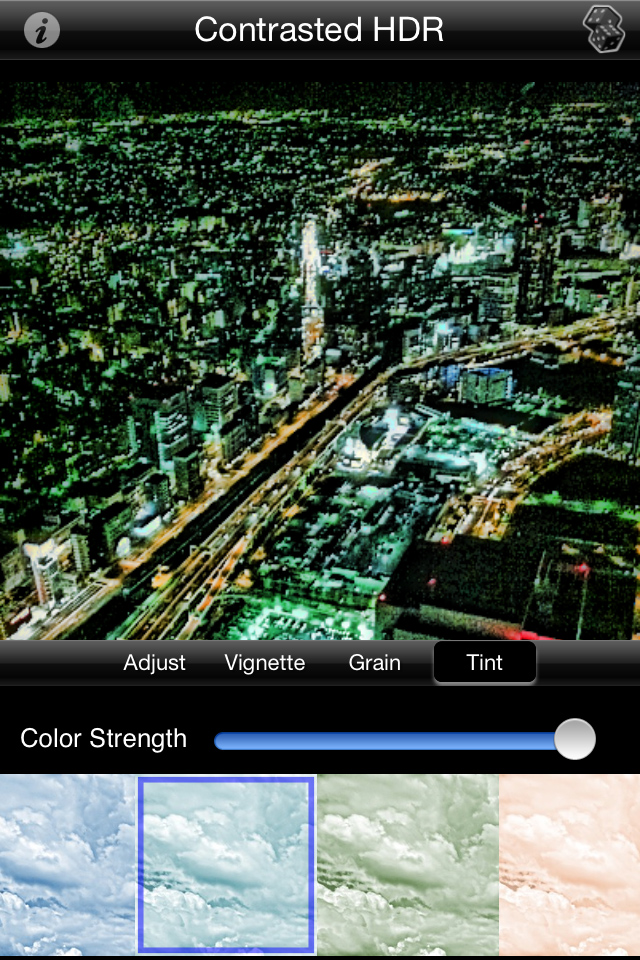Pick the peach tint swatch

(x=570, y=866)
